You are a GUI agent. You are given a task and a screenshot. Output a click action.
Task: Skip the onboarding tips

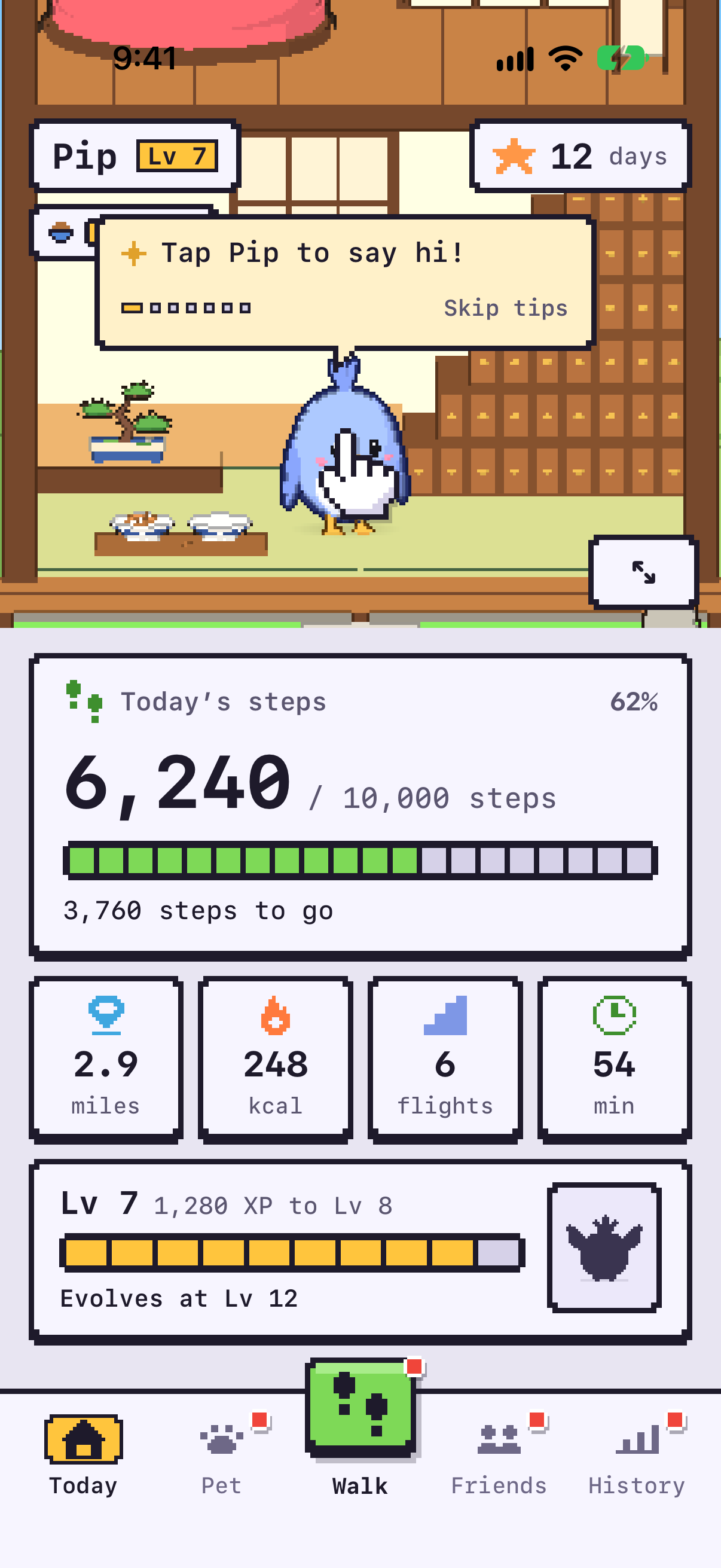(x=506, y=308)
